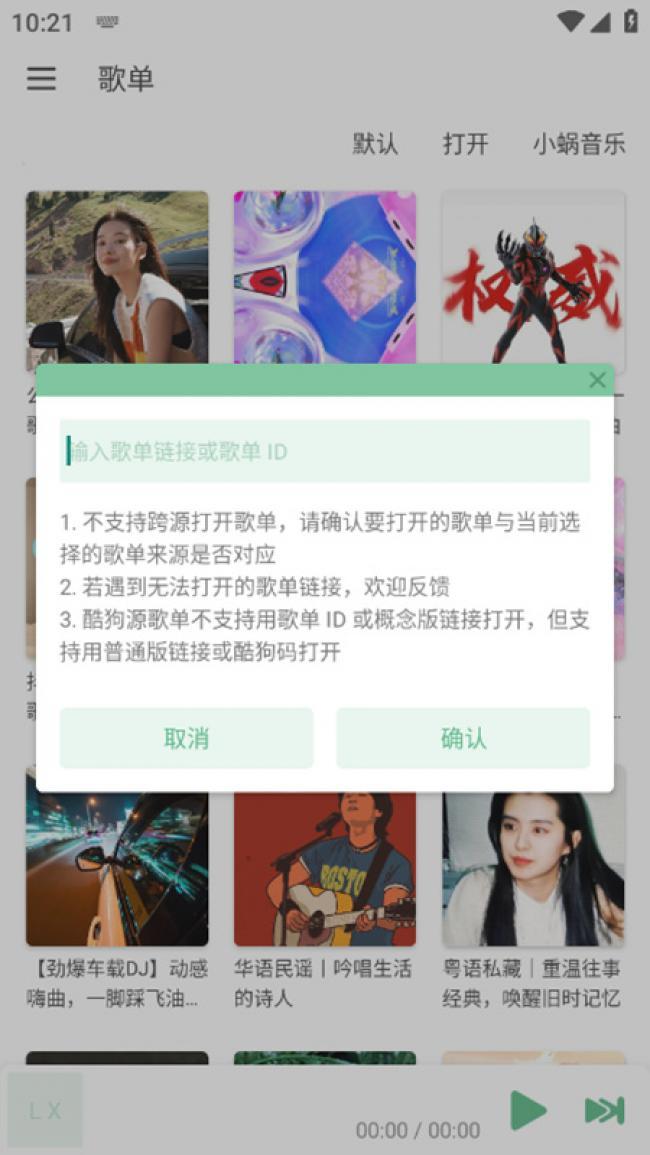Open the LX player cover thumbnail
650x1155 pixels.
pos(45,1110)
